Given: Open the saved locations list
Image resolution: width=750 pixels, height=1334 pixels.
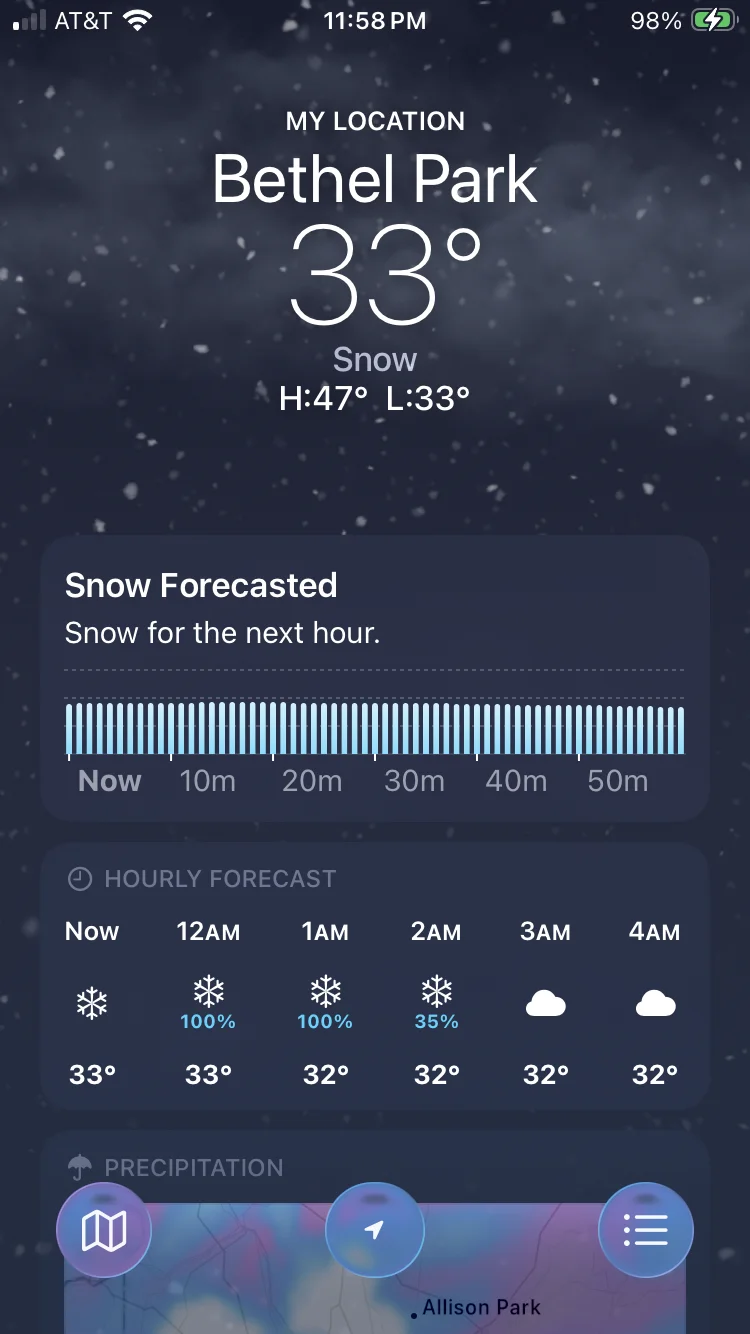Looking at the screenshot, I should tap(645, 1231).
